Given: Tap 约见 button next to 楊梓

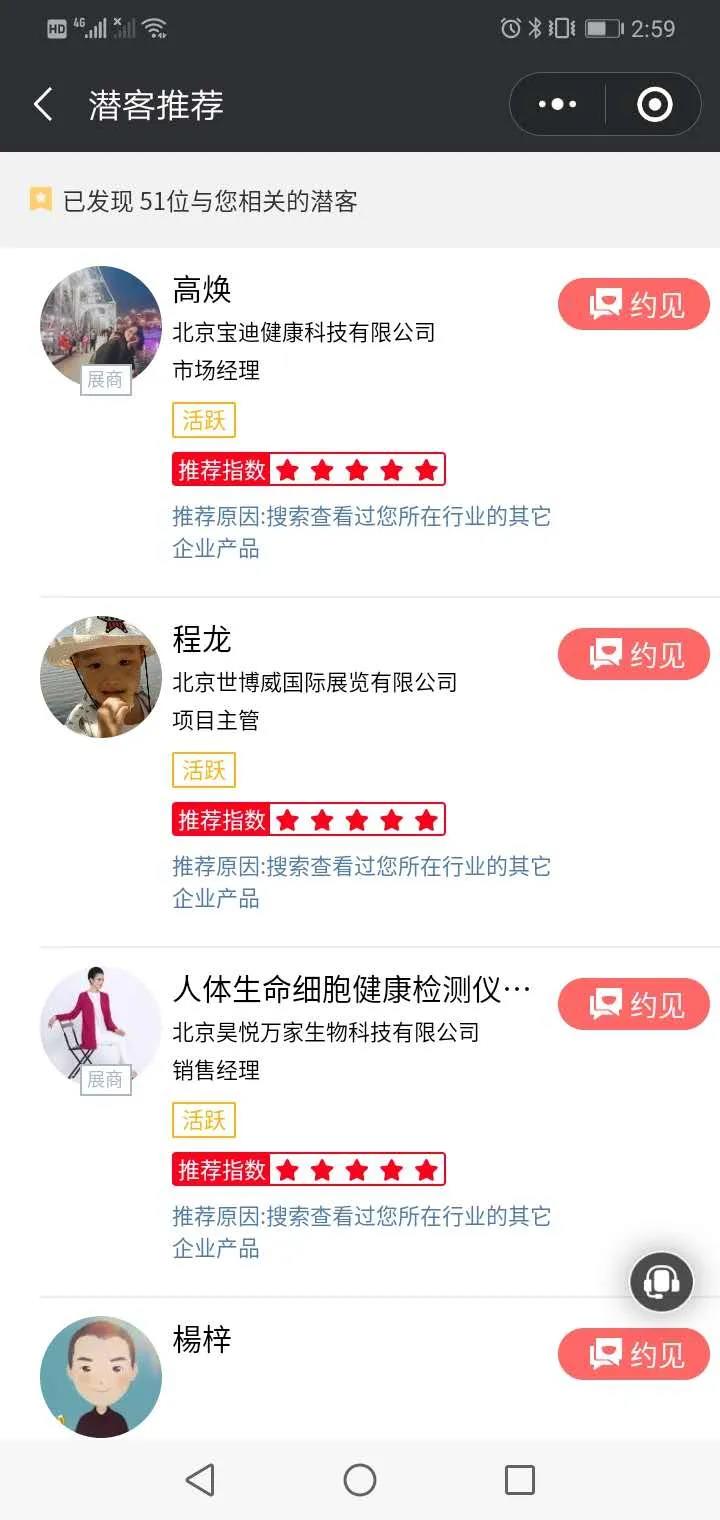Looking at the screenshot, I should (x=634, y=1354).
